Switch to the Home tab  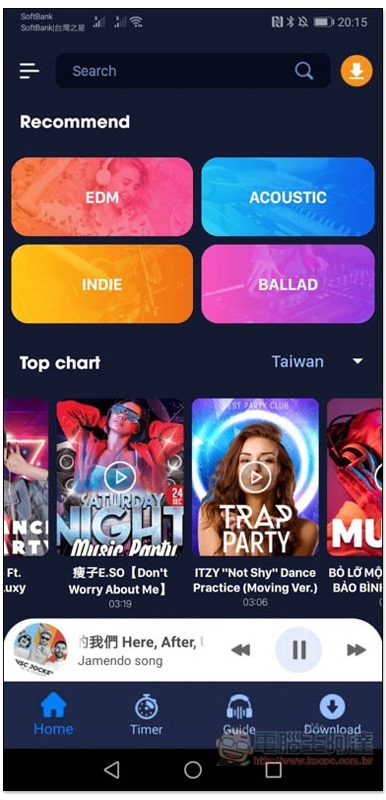53,715
